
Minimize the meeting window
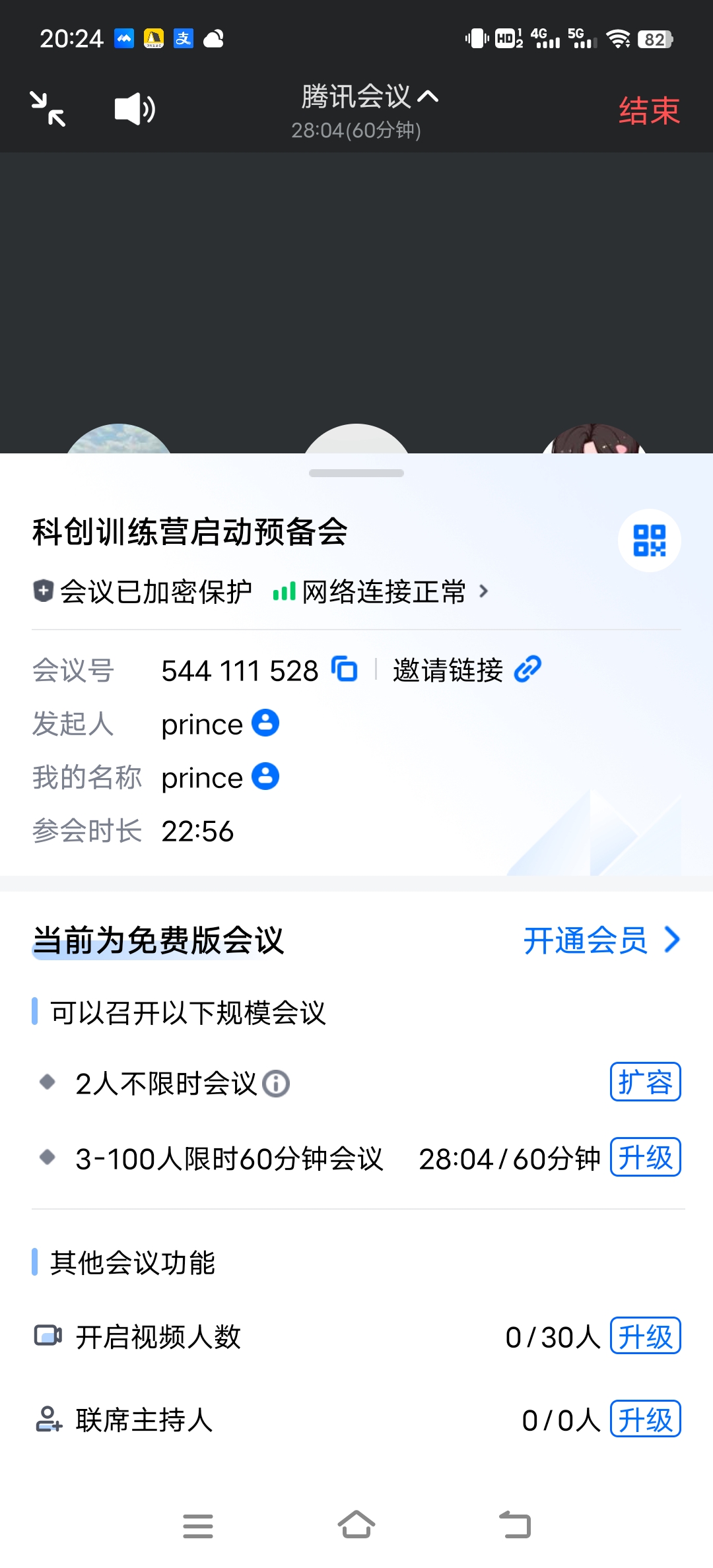pos(48,110)
